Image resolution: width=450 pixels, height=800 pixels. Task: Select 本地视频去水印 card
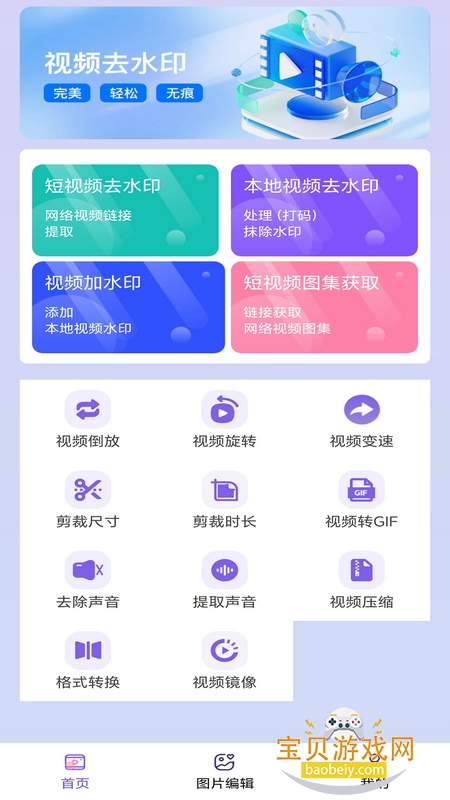coord(324,210)
